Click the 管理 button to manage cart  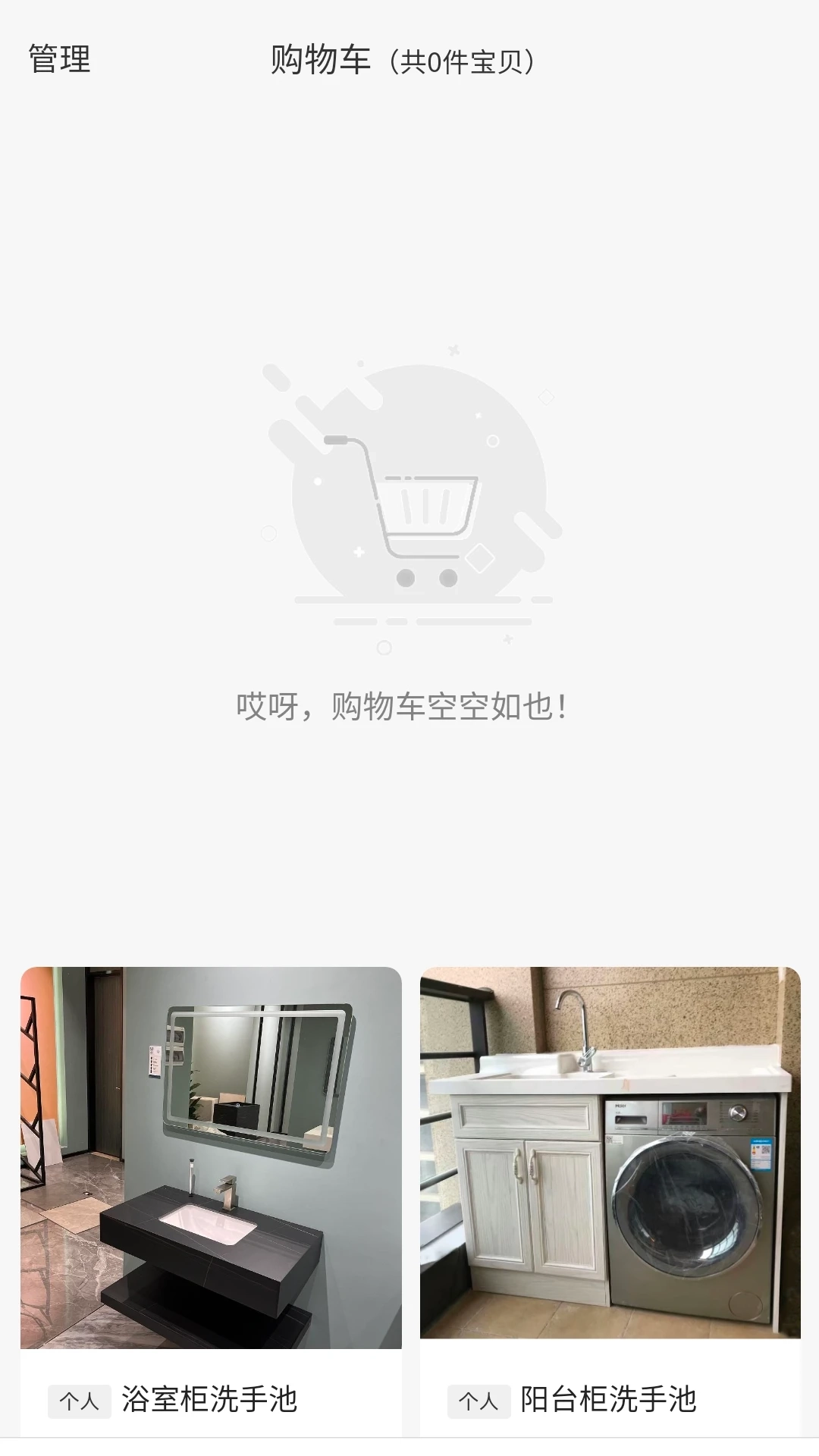(57, 61)
